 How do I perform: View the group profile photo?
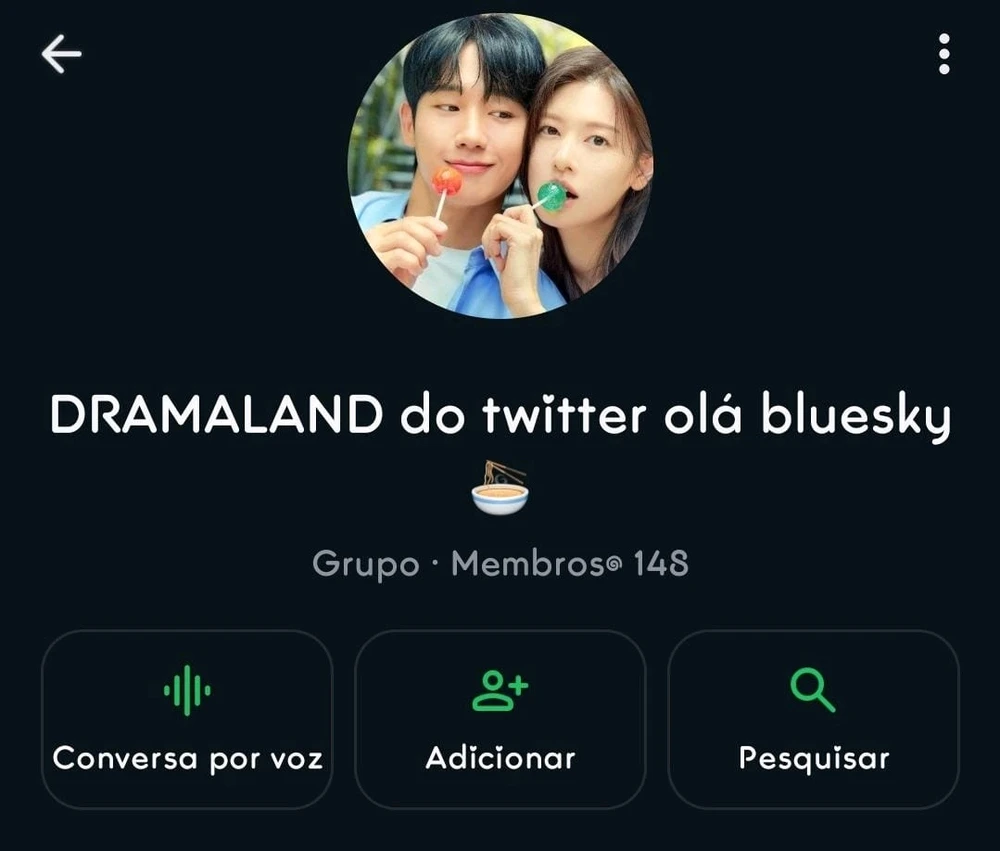[500, 166]
